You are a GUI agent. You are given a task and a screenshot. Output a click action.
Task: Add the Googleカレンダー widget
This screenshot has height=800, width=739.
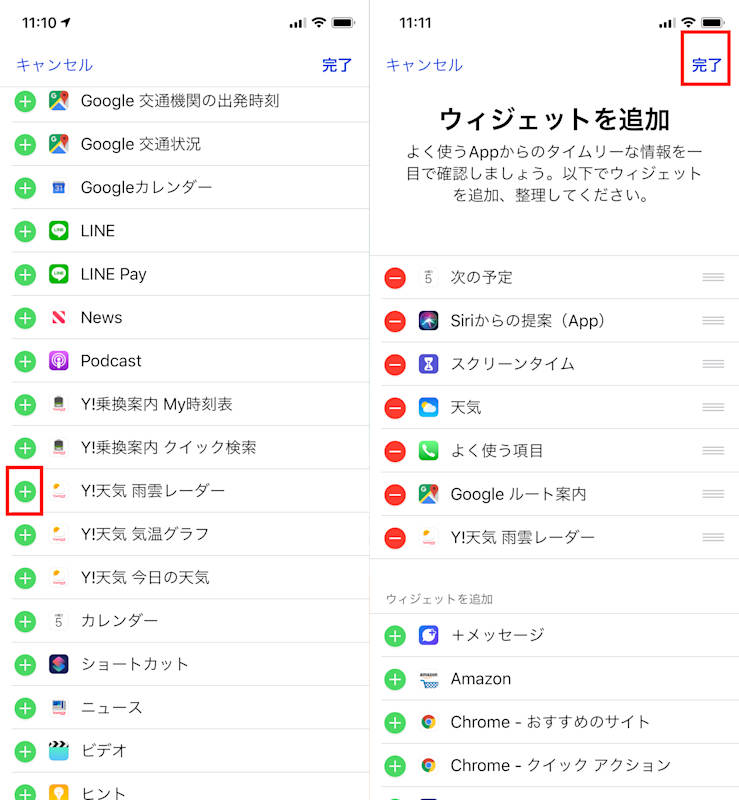(x=25, y=188)
